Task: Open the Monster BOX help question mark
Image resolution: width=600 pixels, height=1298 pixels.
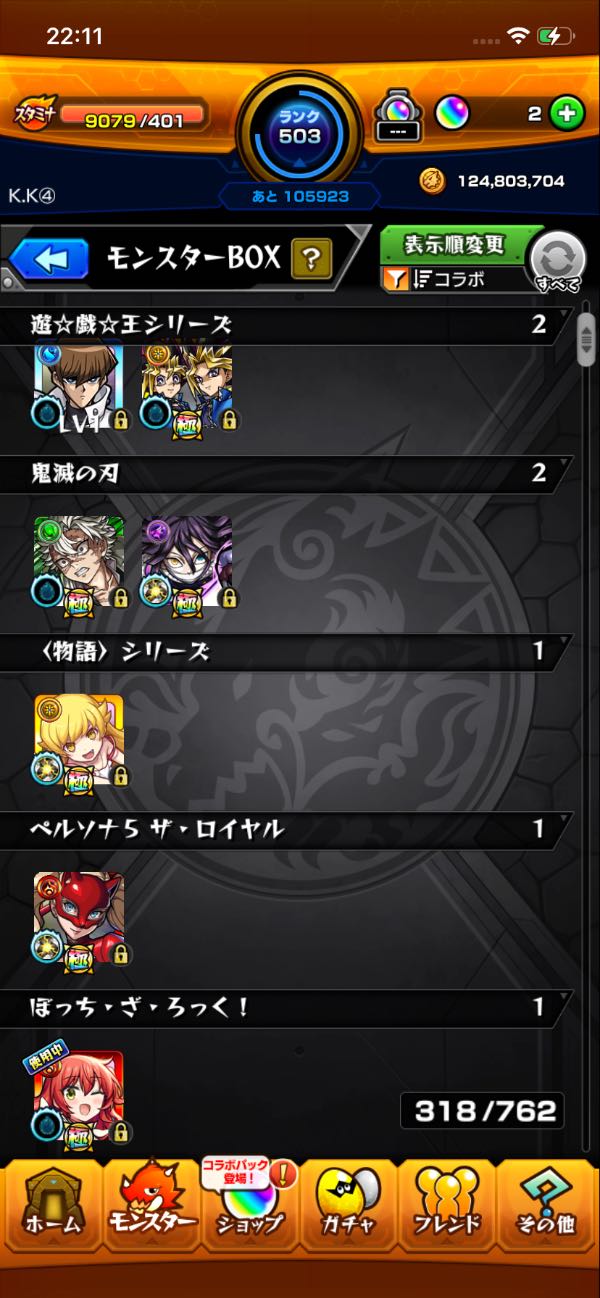Action: pyautogui.click(x=311, y=260)
